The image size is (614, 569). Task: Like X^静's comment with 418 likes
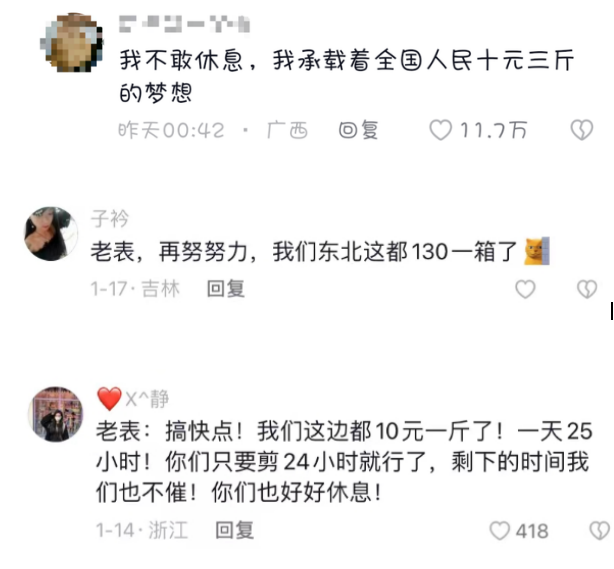click(500, 530)
